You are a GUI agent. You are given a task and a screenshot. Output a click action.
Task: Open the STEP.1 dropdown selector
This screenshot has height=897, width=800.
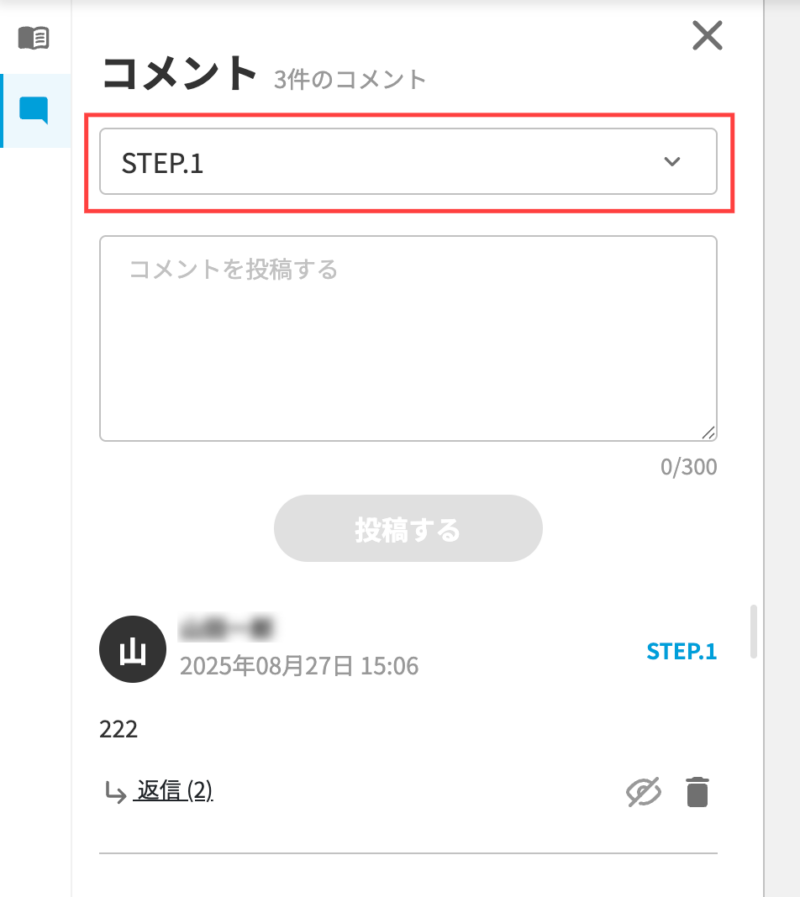coord(408,162)
